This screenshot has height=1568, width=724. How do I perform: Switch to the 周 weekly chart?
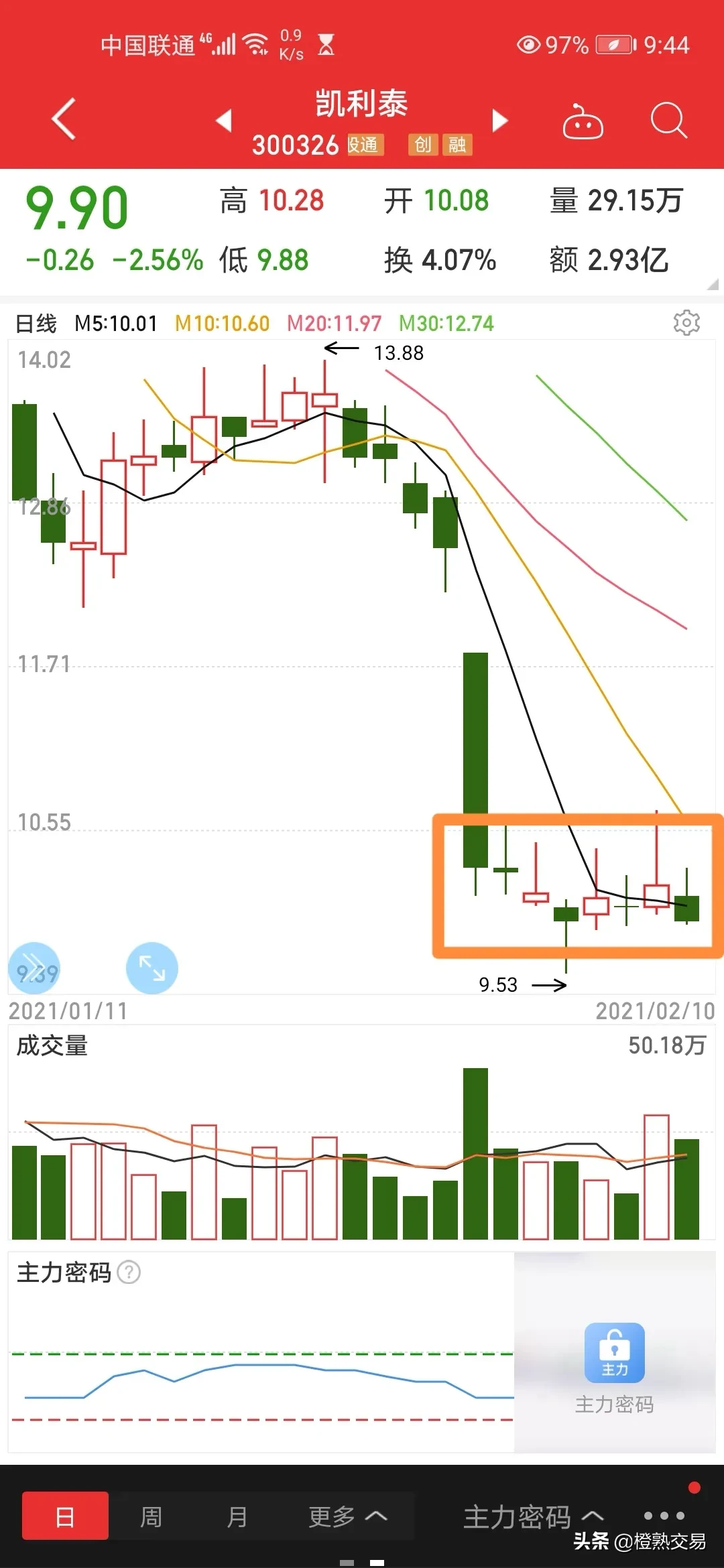[151, 1516]
